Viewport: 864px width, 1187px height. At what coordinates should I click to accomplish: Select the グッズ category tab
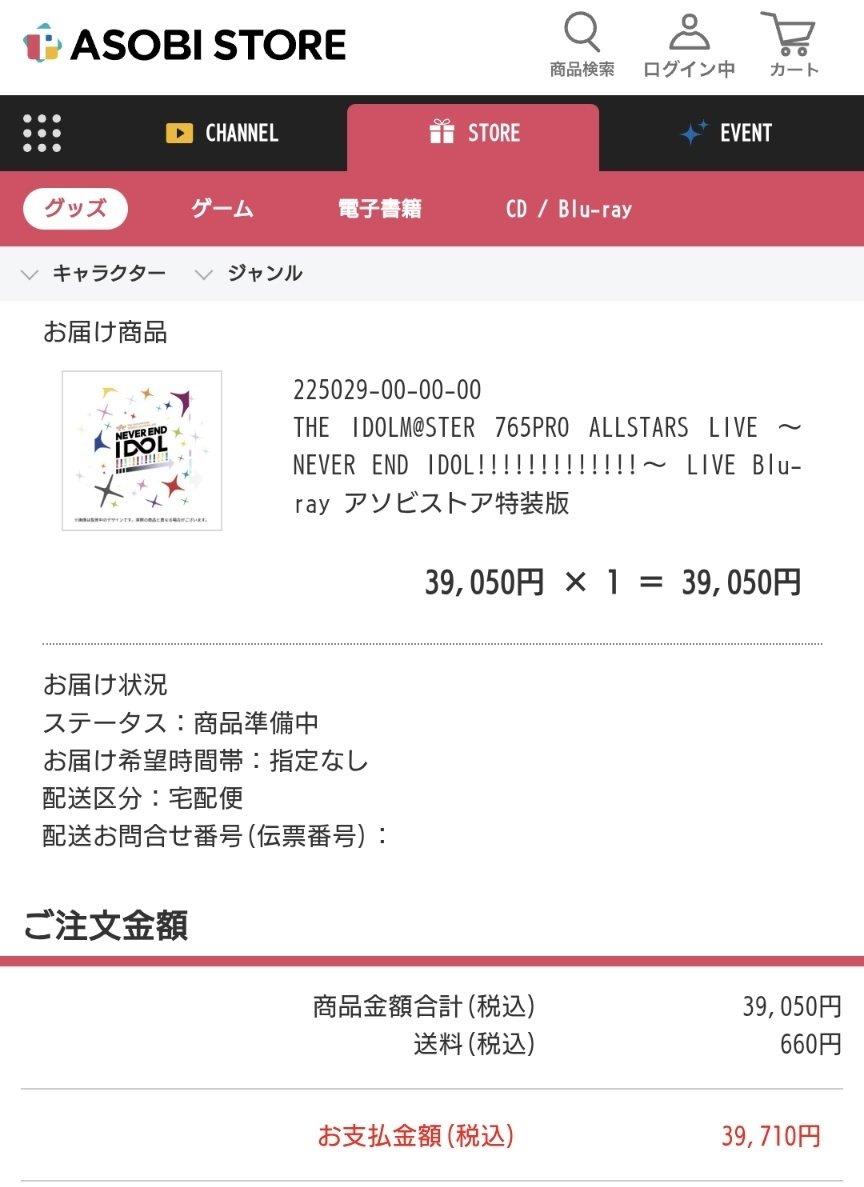74,208
